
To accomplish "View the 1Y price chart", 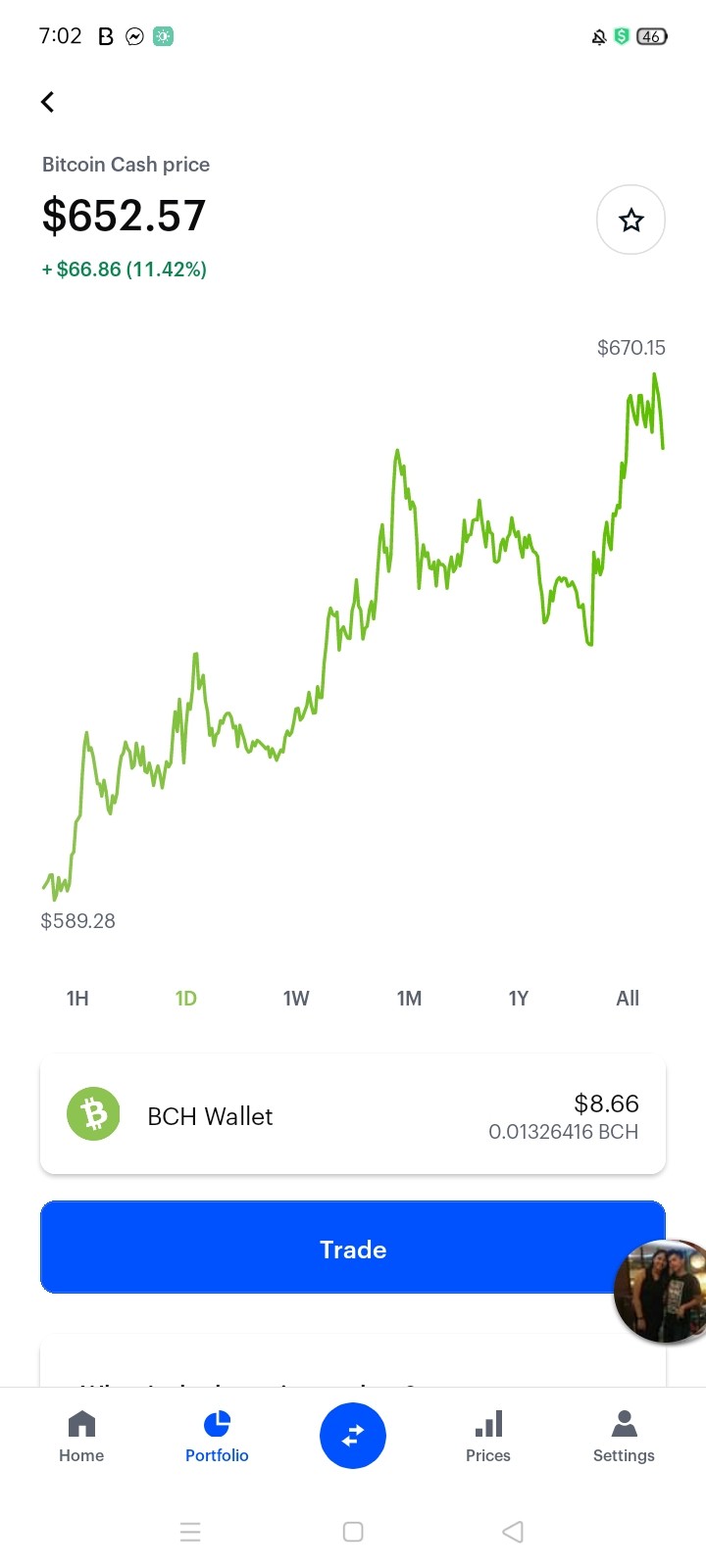I will click(x=519, y=998).
